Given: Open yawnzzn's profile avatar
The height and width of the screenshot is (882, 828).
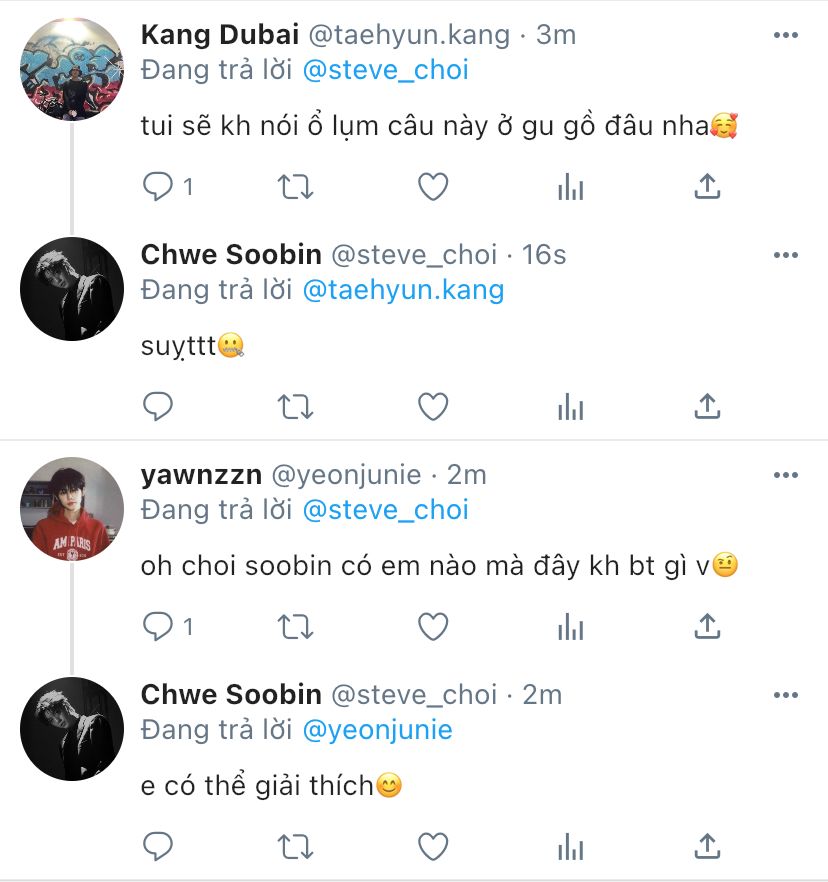Looking at the screenshot, I should click(x=71, y=509).
